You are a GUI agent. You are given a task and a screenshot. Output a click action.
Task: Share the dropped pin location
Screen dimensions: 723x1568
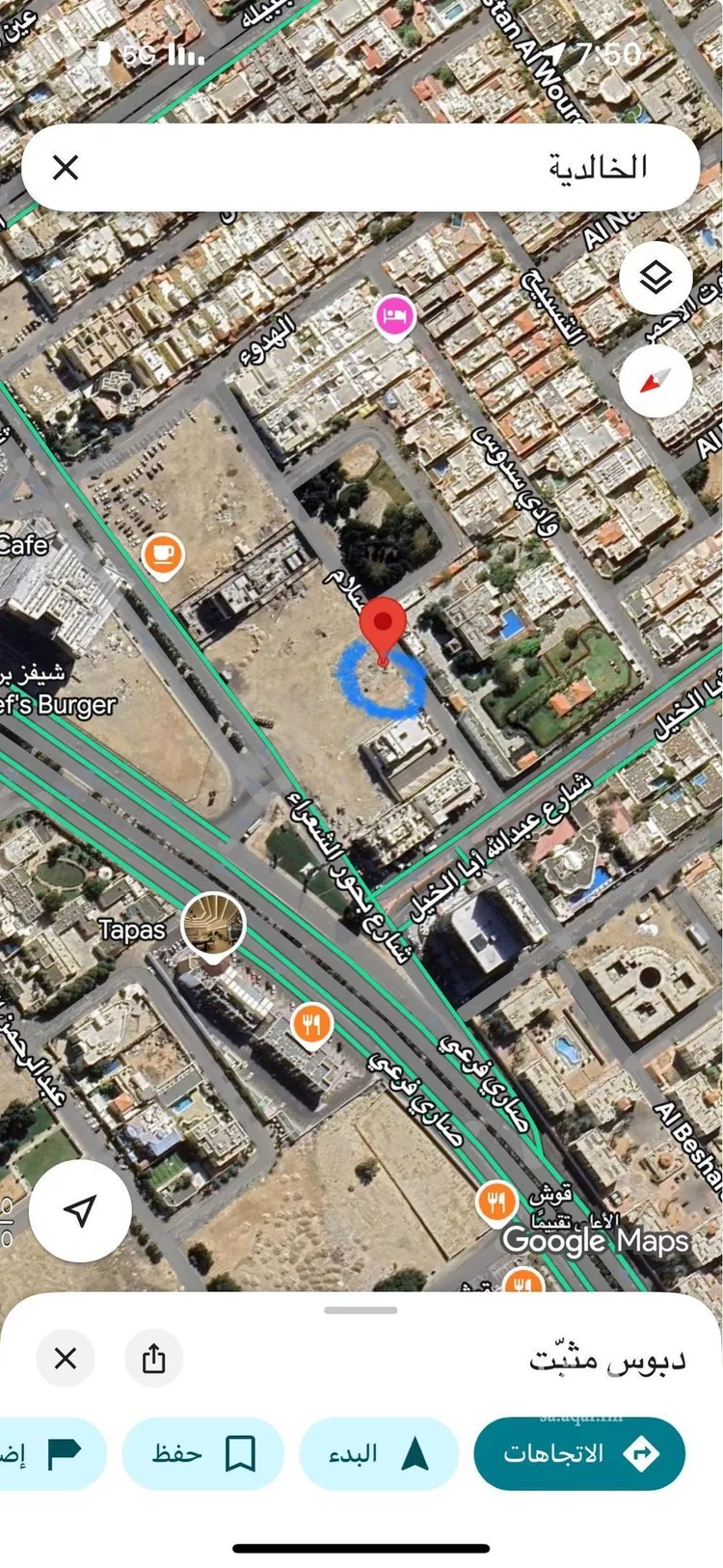[x=154, y=1358]
